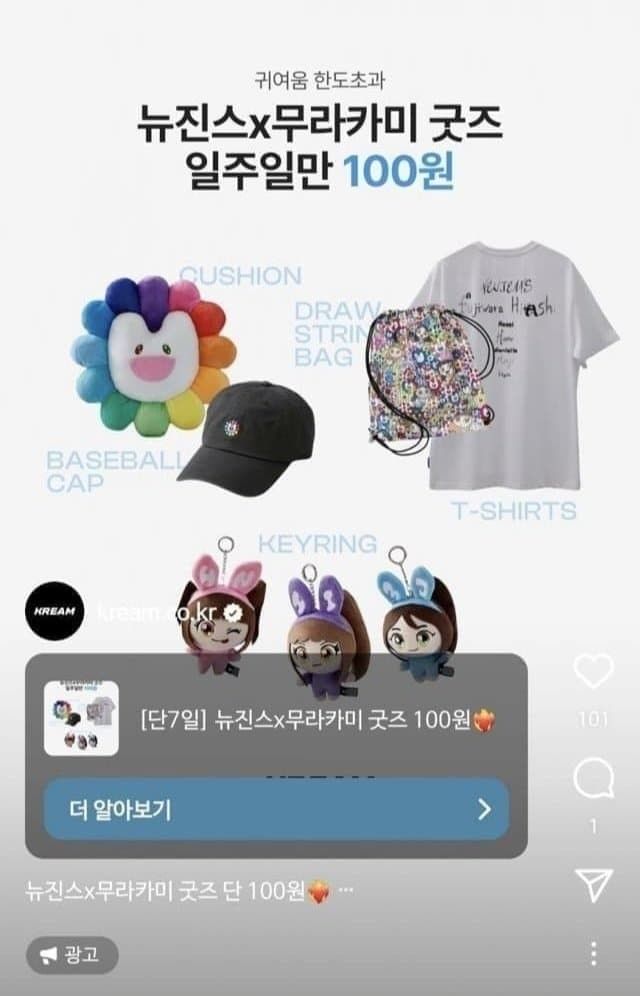This screenshot has height=996, width=640.
Task: Tap the 광고 ad label chip
Action: (71, 955)
